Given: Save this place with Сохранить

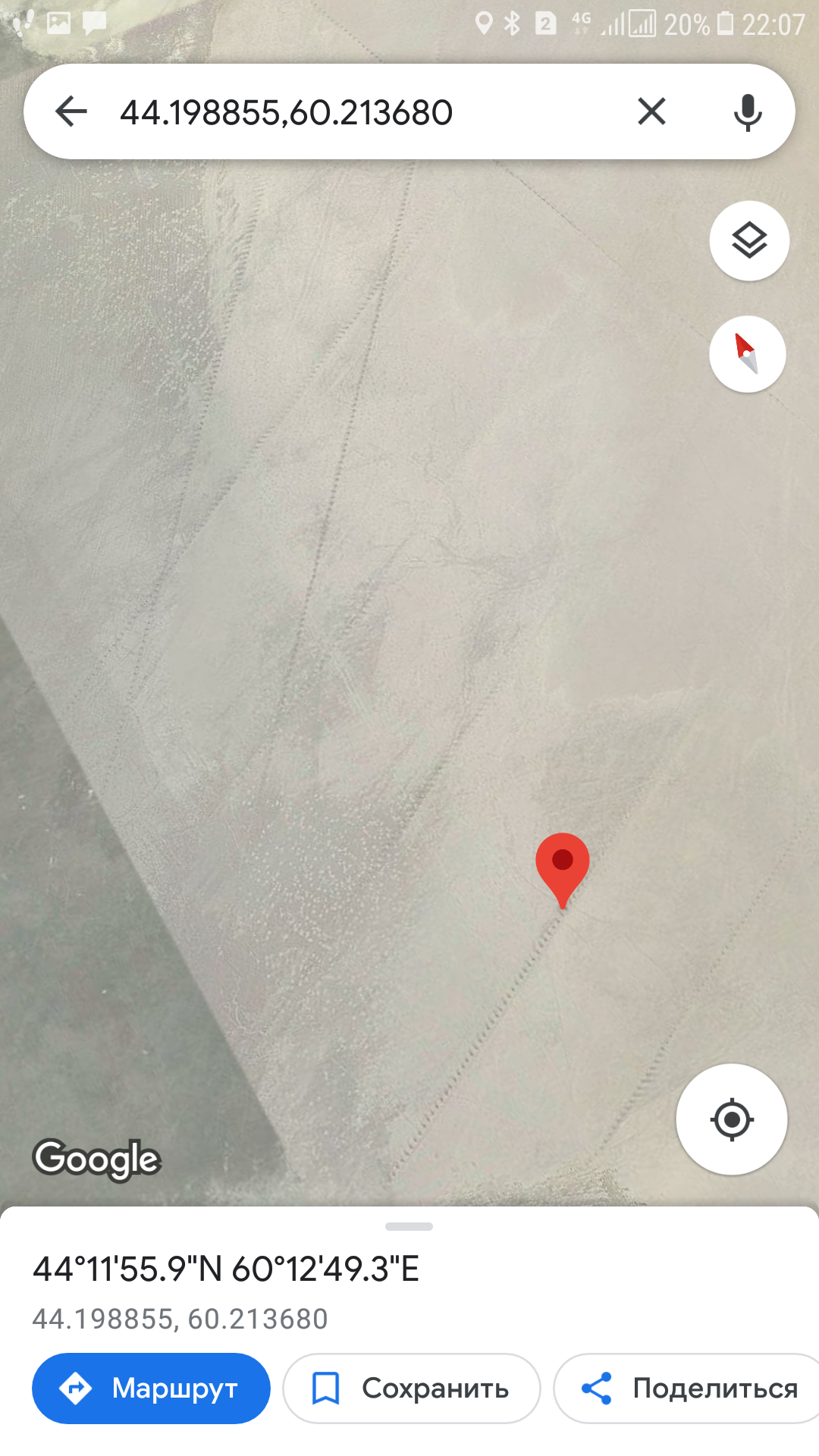Looking at the screenshot, I should pyautogui.click(x=411, y=1389).
